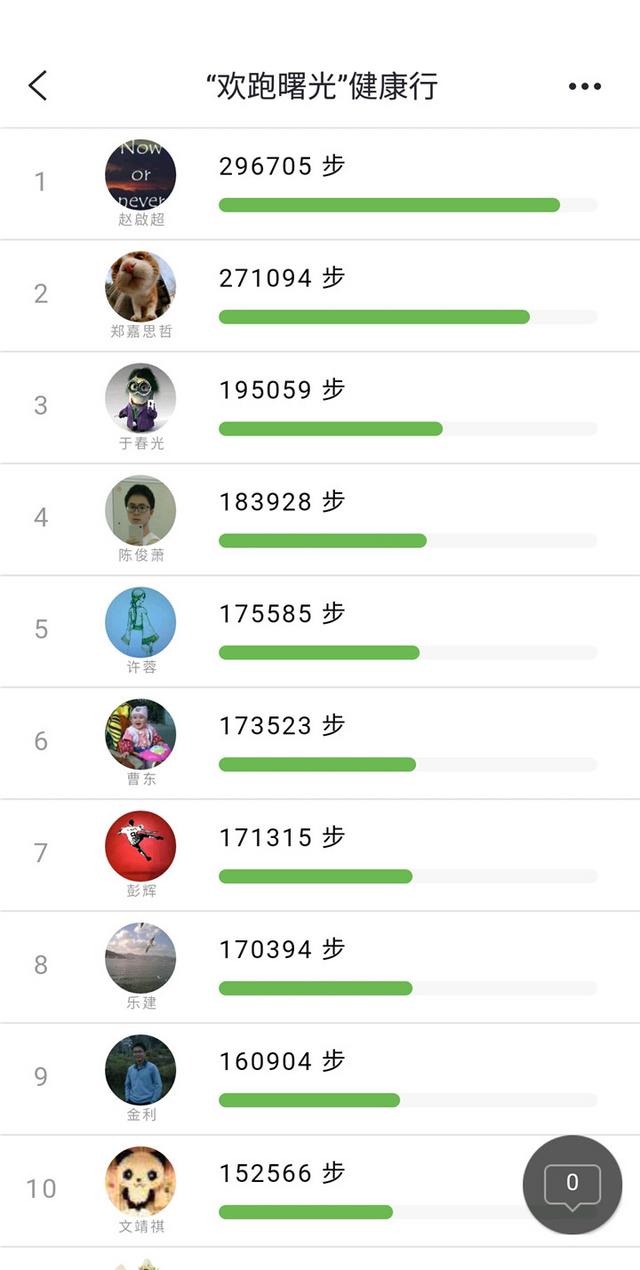Tap 文靖祺's avatar in tenth place

[x=141, y=1181]
